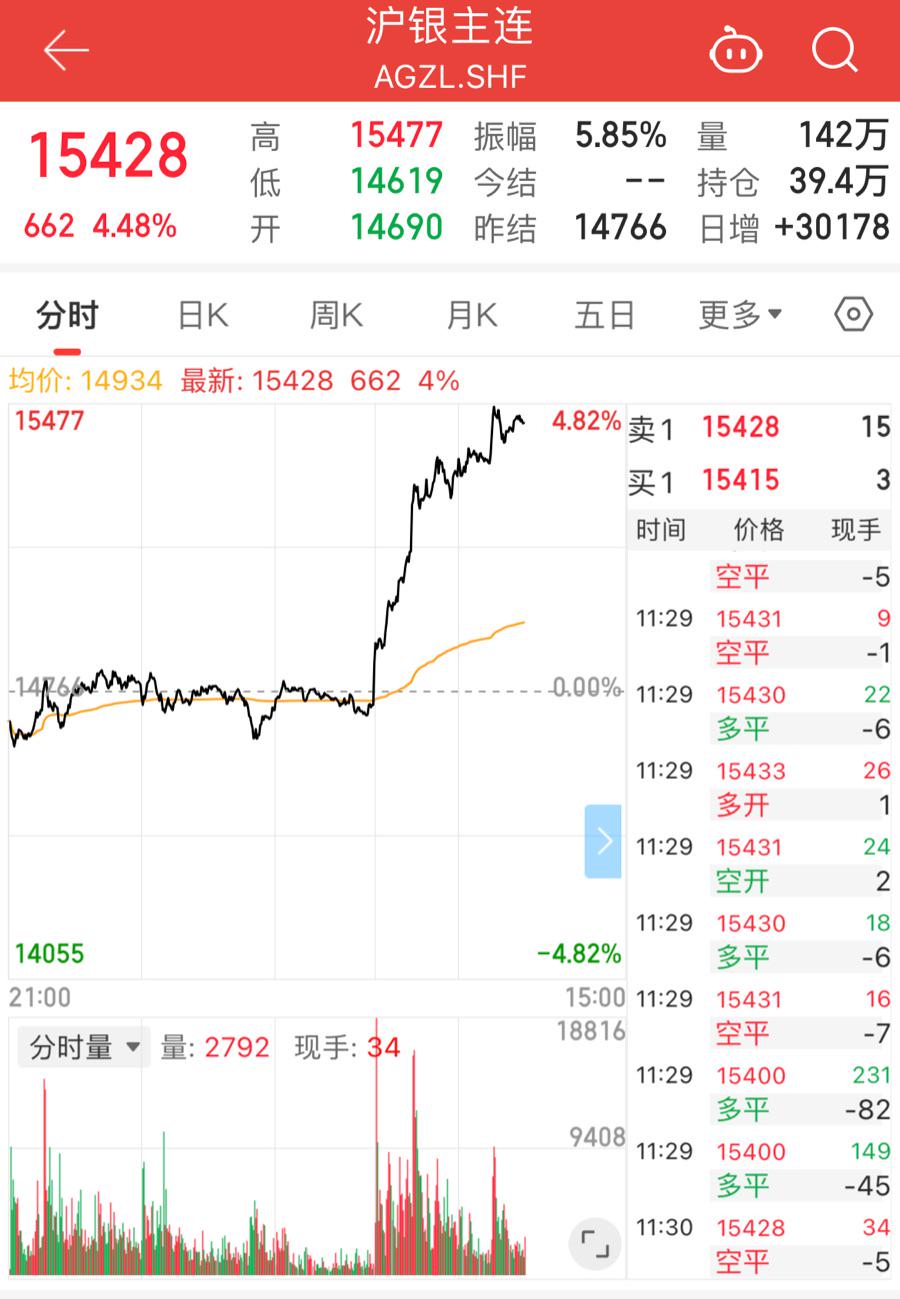Open the robot assistant icon
This screenshot has width=900, height=1299.
pyautogui.click(x=735, y=50)
